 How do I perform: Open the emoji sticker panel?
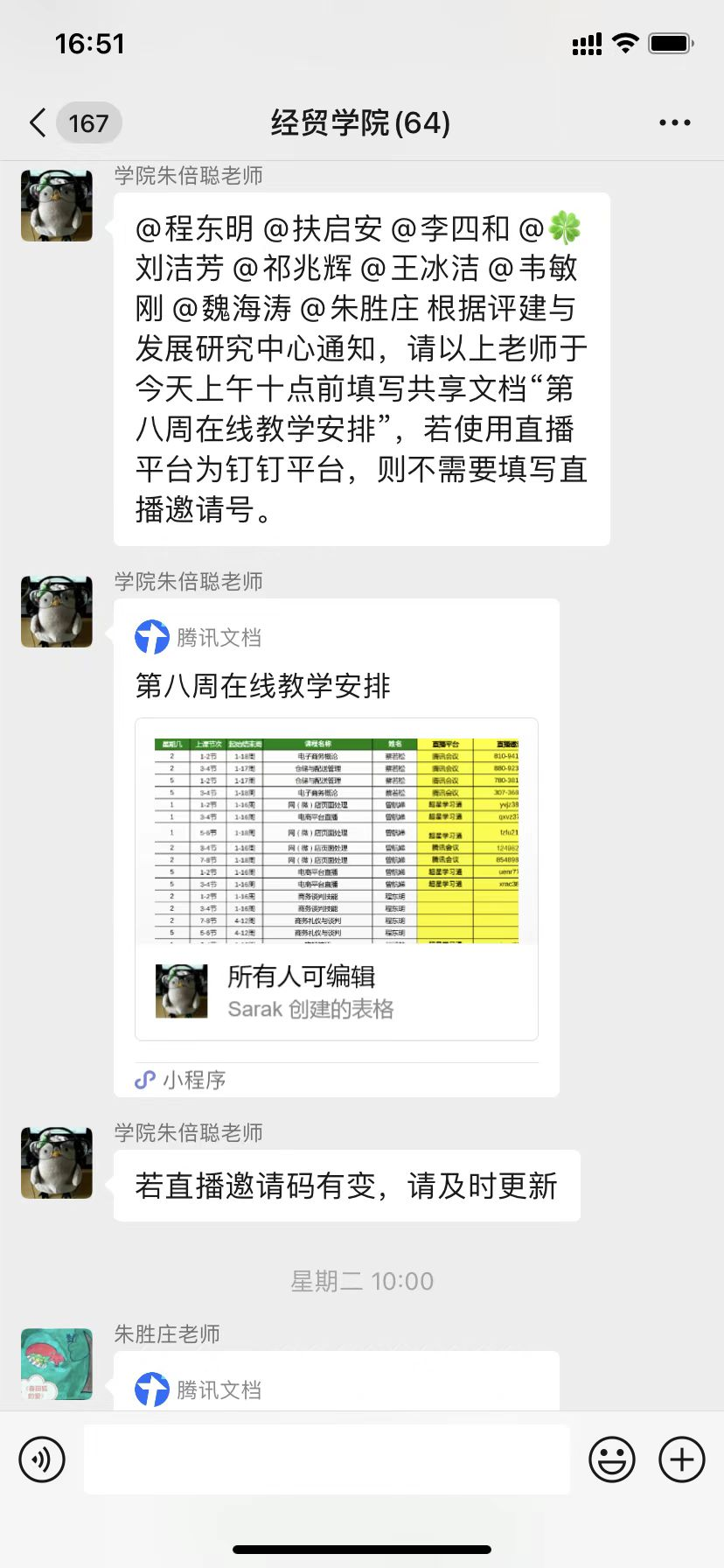click(x=612, y=1459)
